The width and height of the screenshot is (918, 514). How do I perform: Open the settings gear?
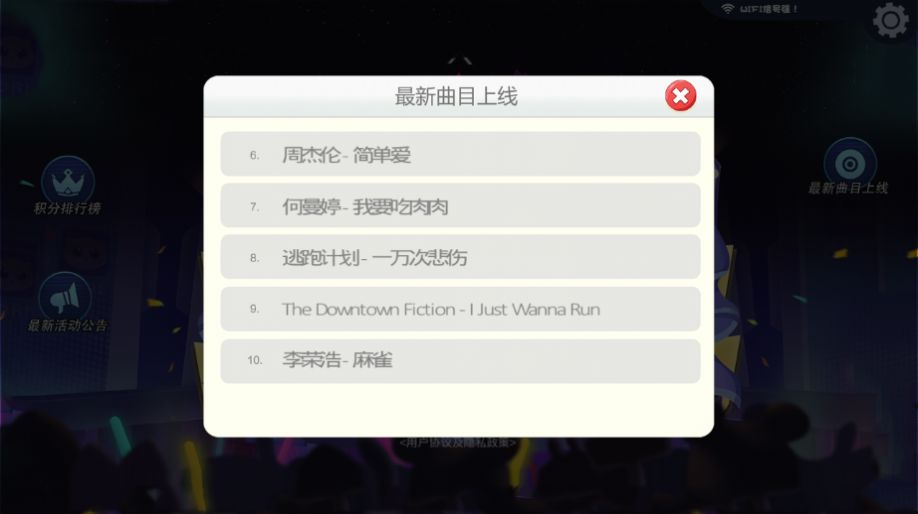[x=890, y=21]
